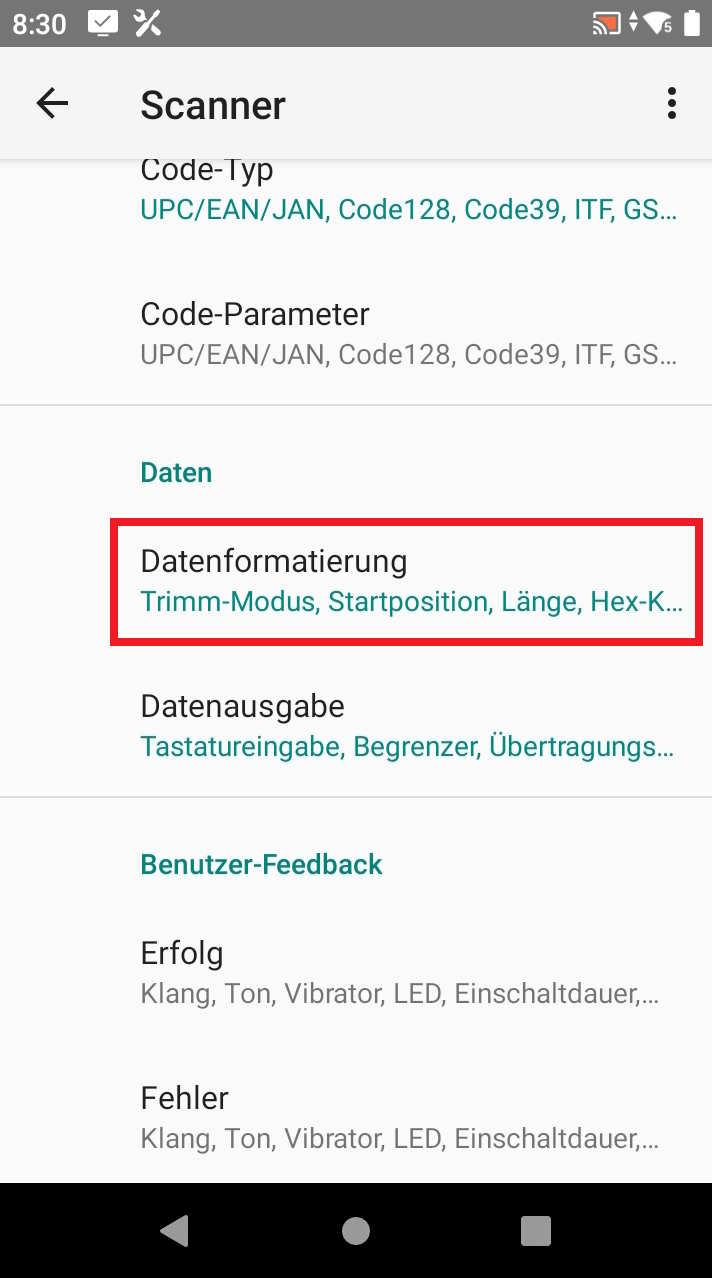Open Datenausgabe settings

(408, 725)
